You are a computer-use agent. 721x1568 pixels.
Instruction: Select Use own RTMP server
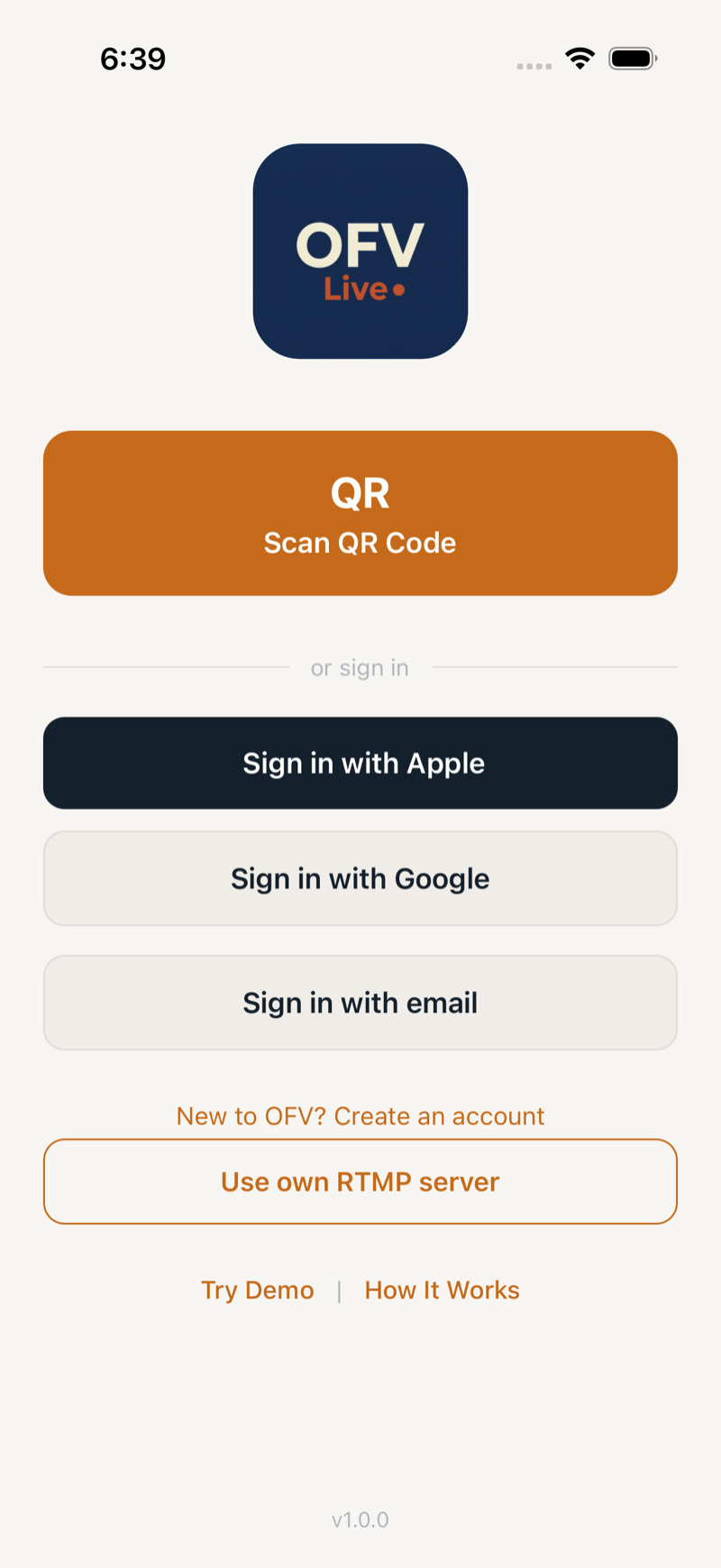360,1181
